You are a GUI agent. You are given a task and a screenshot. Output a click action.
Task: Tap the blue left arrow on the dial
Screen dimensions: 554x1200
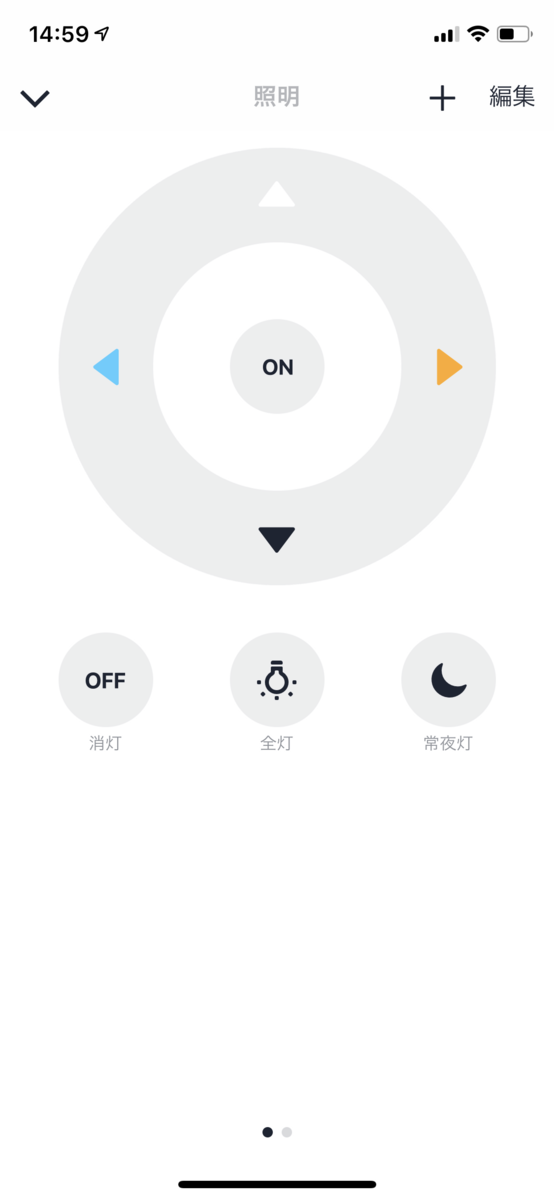[x=106, y=367]
